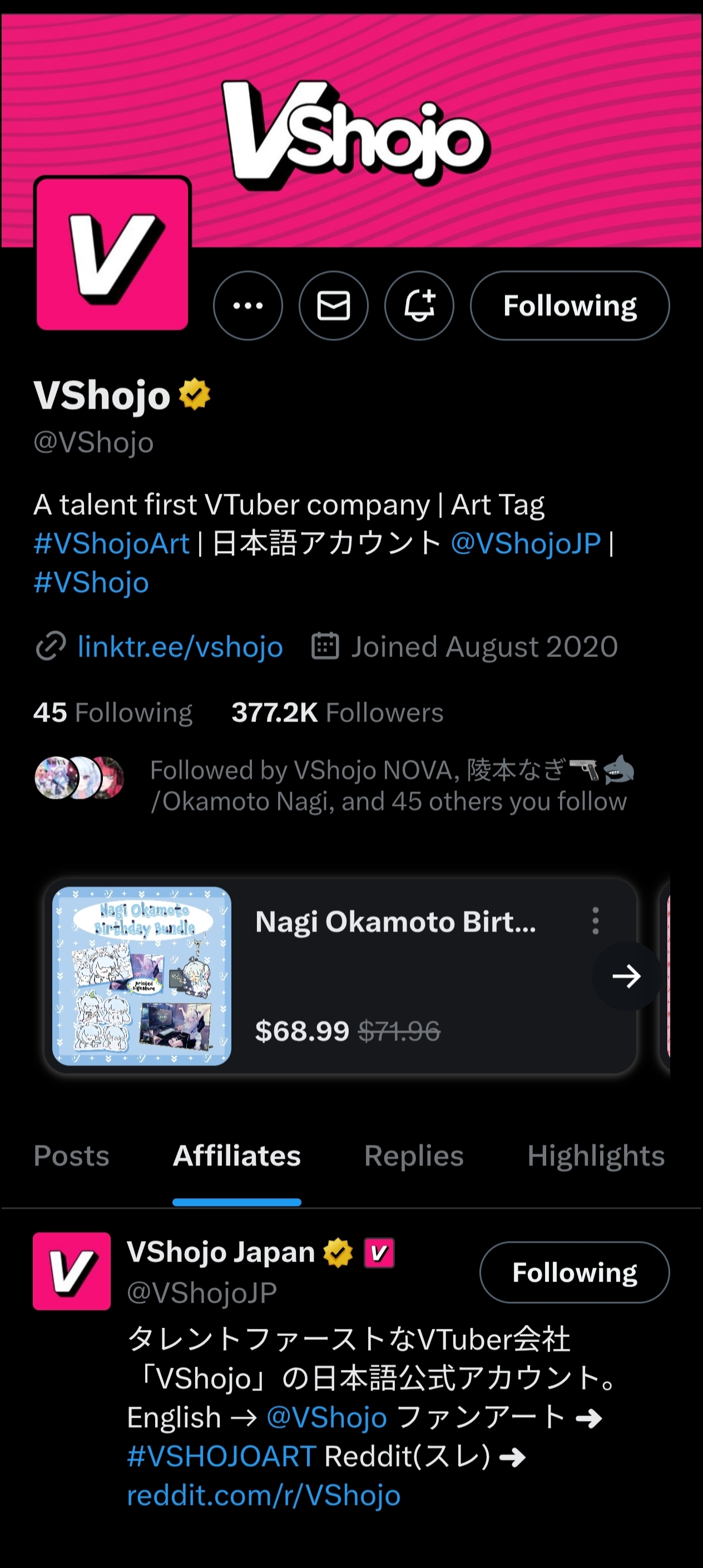View the 45 Following list
This screenshot has height=1568, width=703.
pos(113,712)
